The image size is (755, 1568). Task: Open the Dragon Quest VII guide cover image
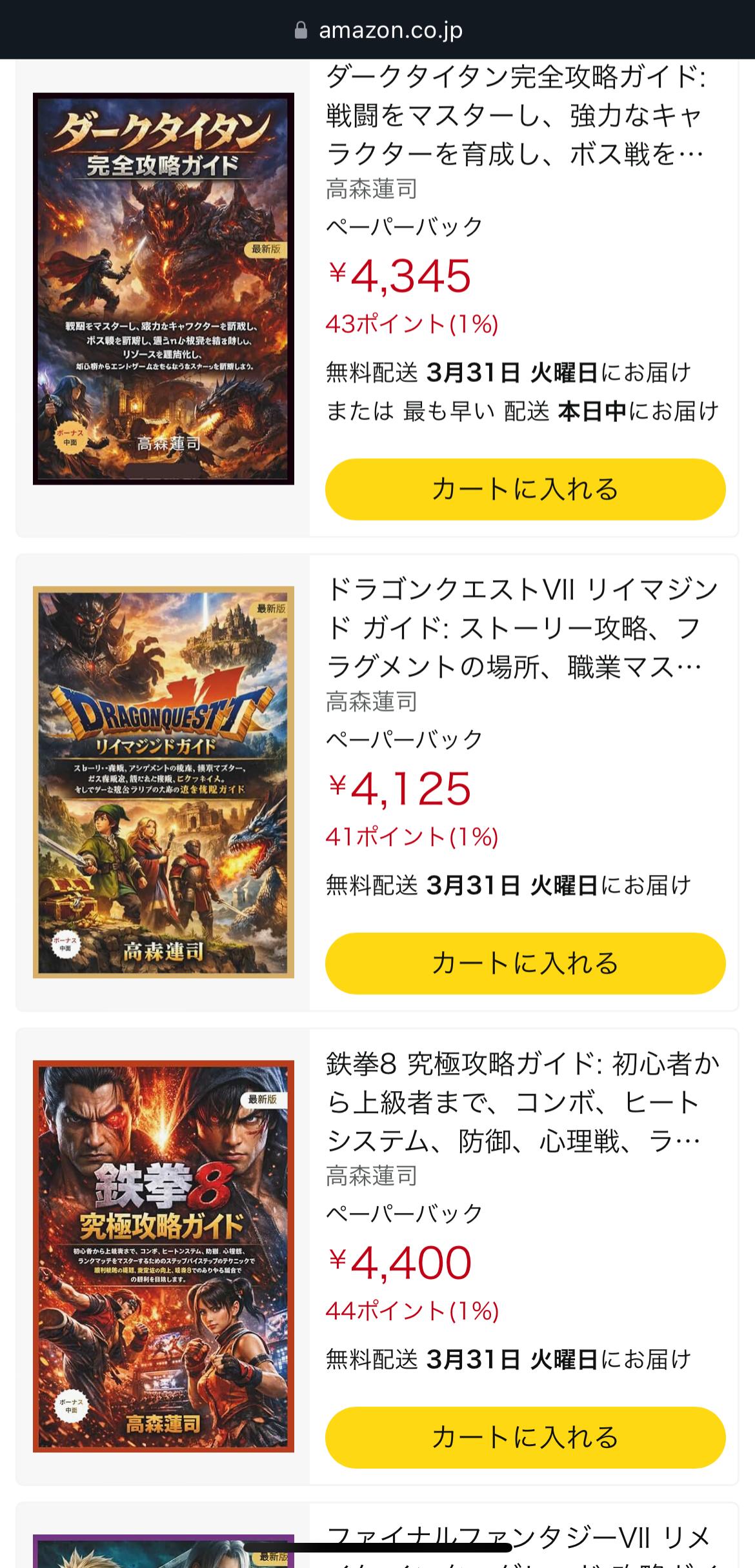pyautogui.click(x=163, y=781)
